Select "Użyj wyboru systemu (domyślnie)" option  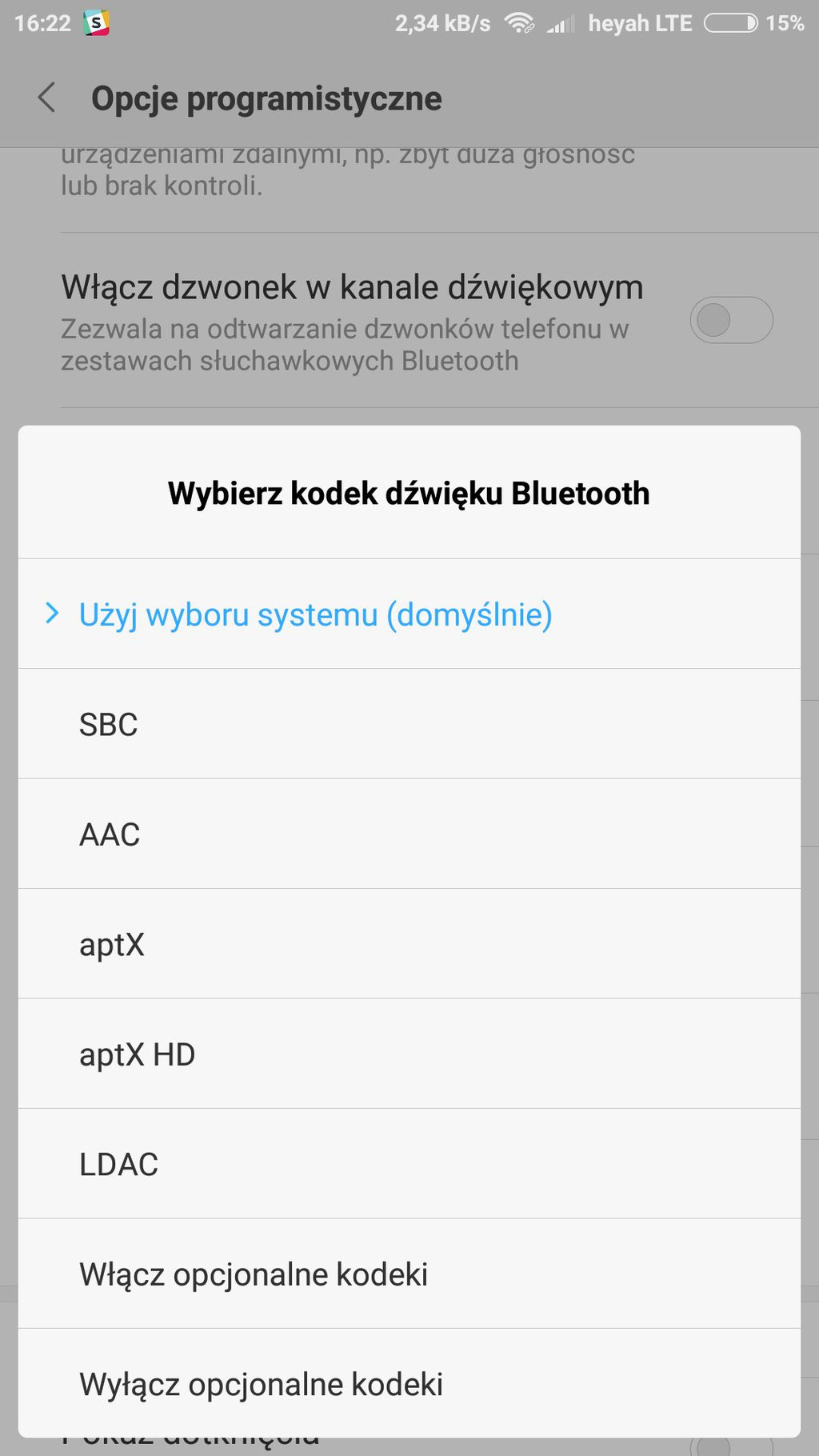click(x=315, y=614)
